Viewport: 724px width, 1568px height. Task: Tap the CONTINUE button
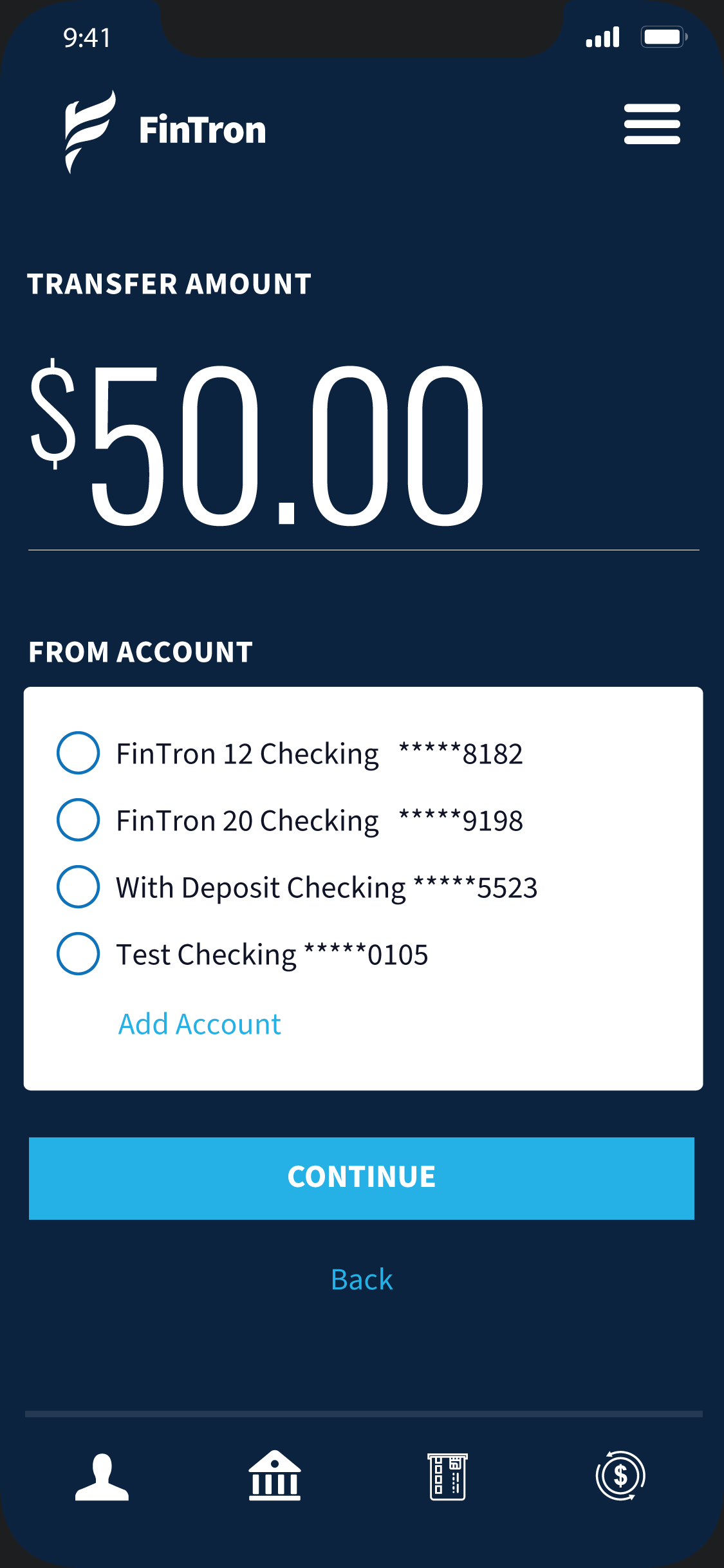361,1177
